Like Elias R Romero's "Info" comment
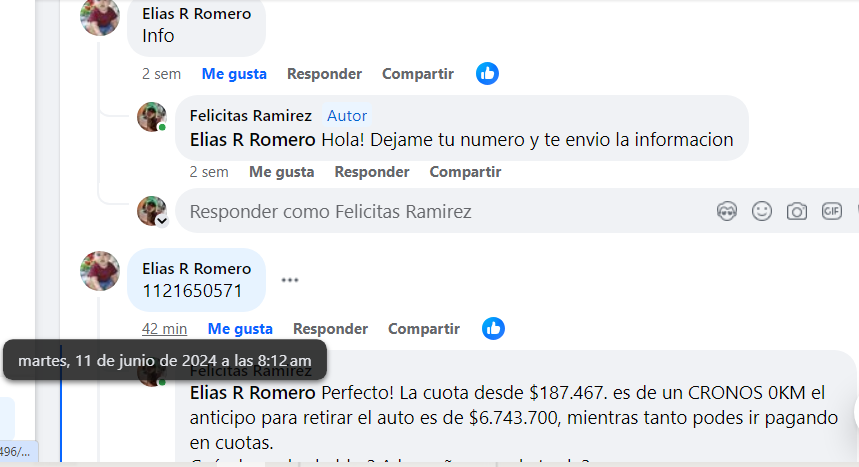The height and width of the screenshot is (467, 859). [x=234, y=74]
